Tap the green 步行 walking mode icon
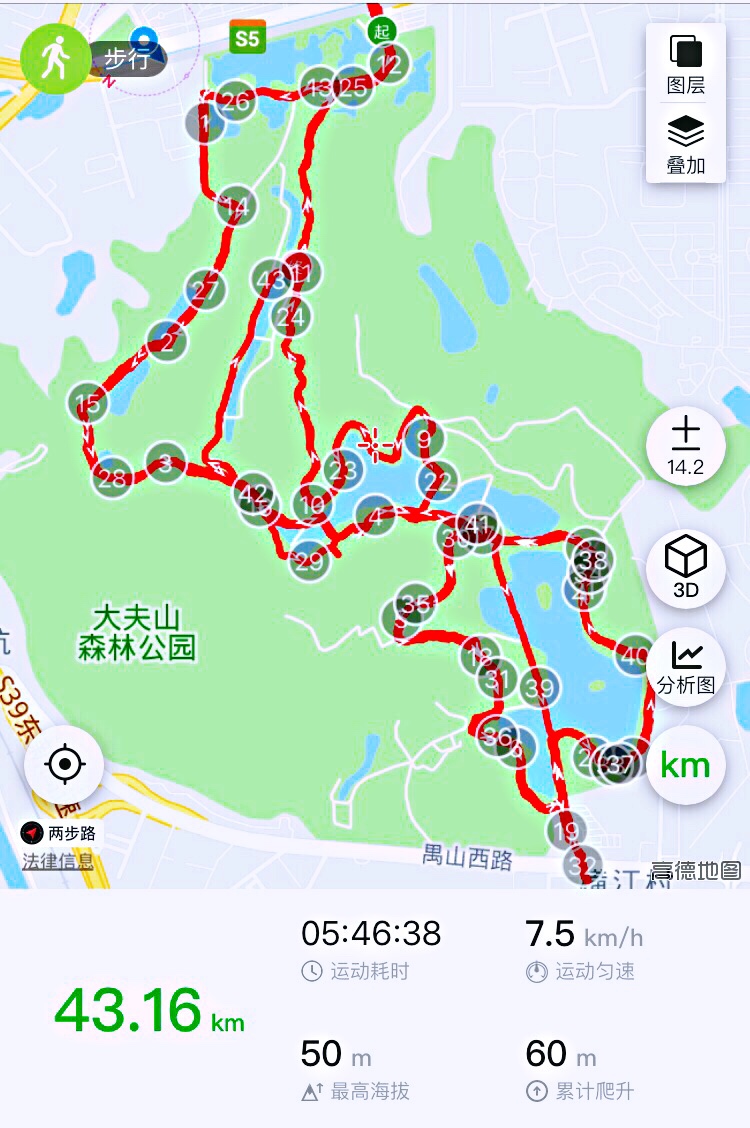Viewport: 750px width, 1128px height. tap(56, 58)
